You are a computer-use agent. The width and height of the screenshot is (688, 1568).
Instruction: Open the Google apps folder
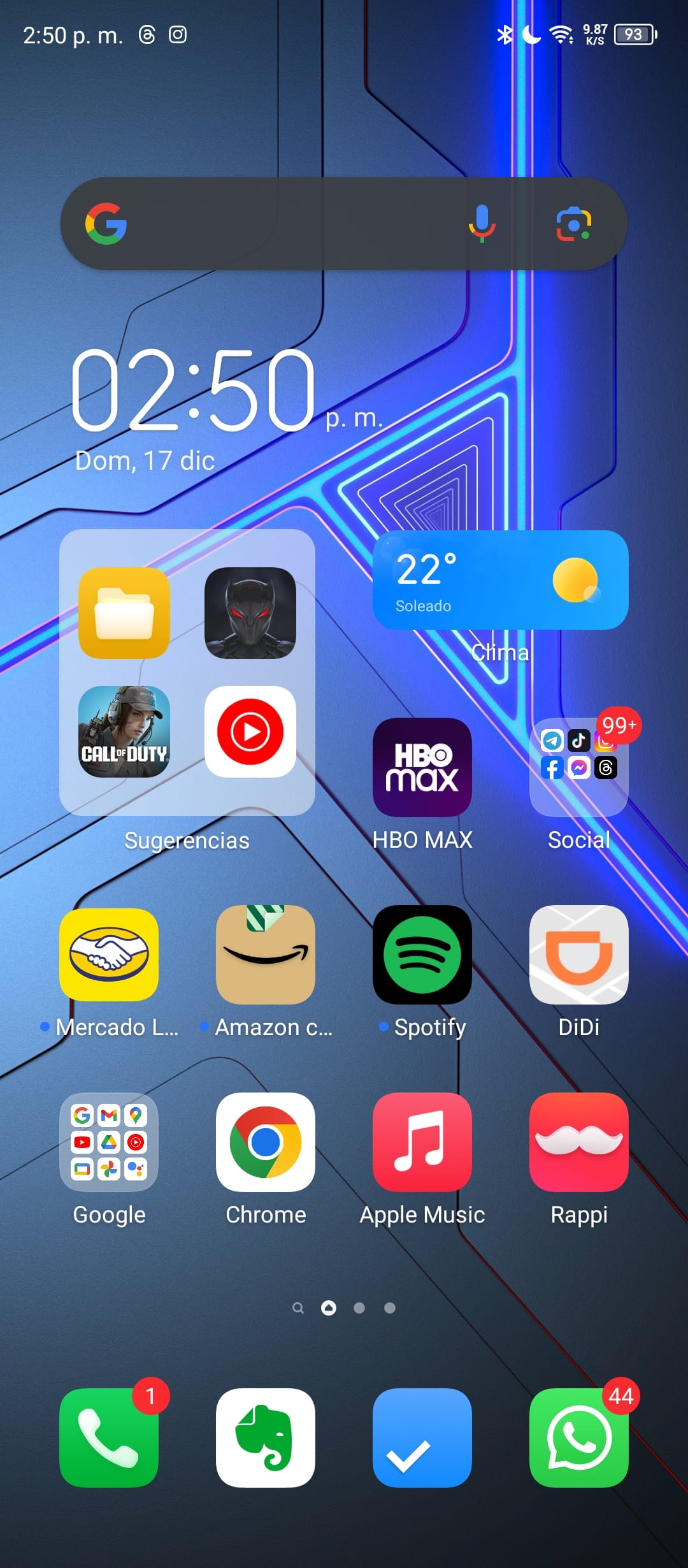tap(109, 1142)
